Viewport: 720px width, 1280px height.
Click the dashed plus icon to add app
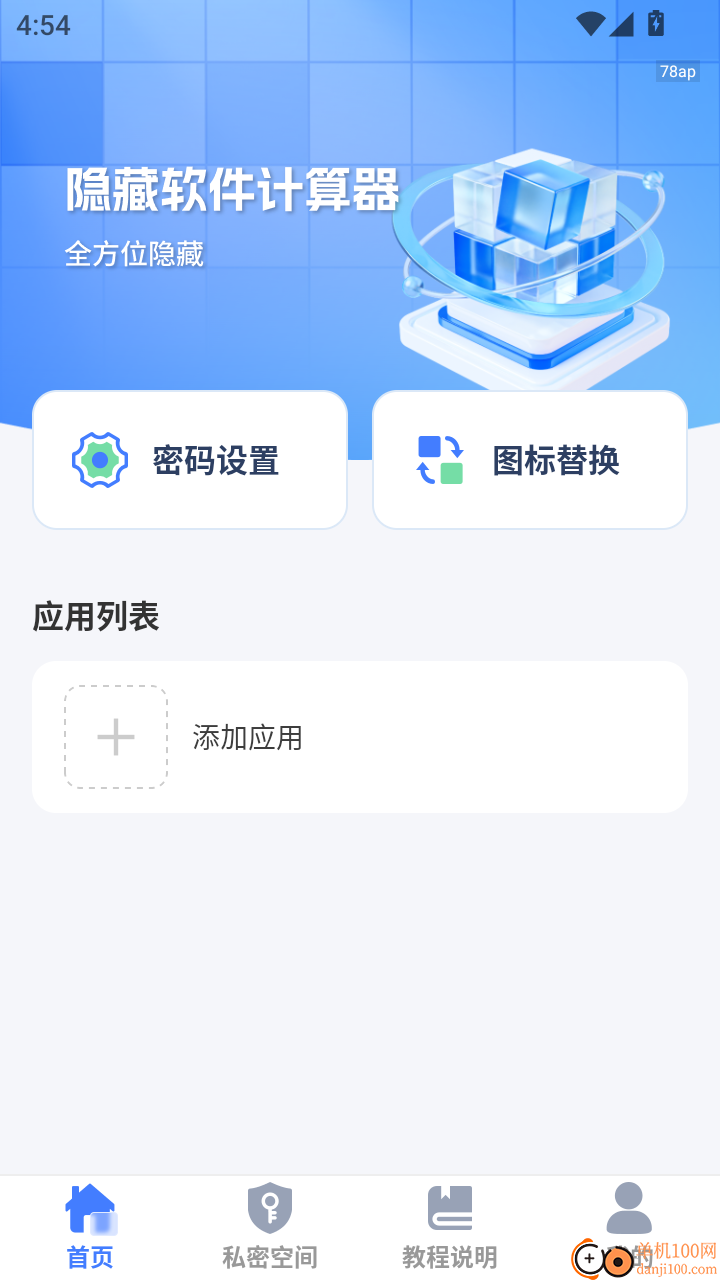click(x=115, y=736)
